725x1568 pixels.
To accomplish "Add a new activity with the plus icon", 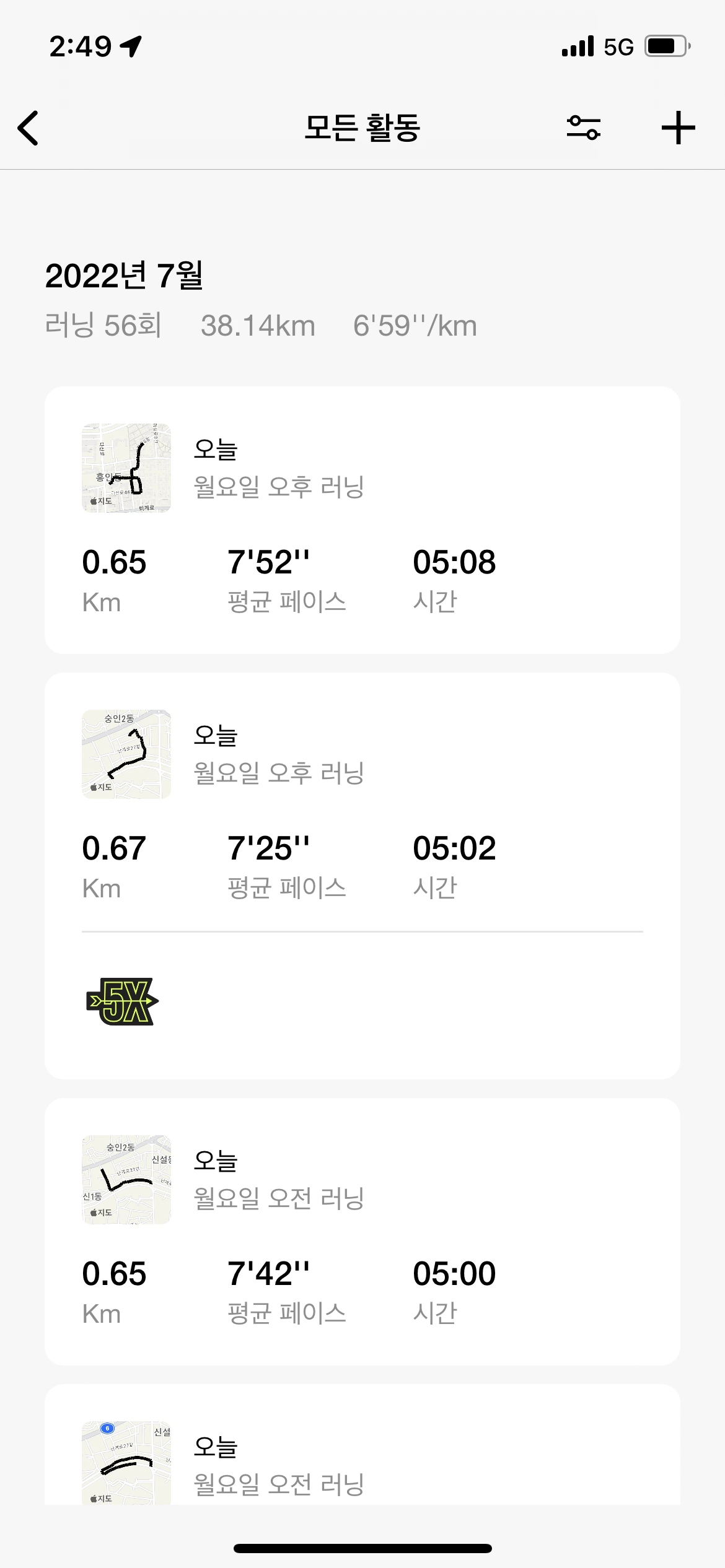I will point(678,128).
